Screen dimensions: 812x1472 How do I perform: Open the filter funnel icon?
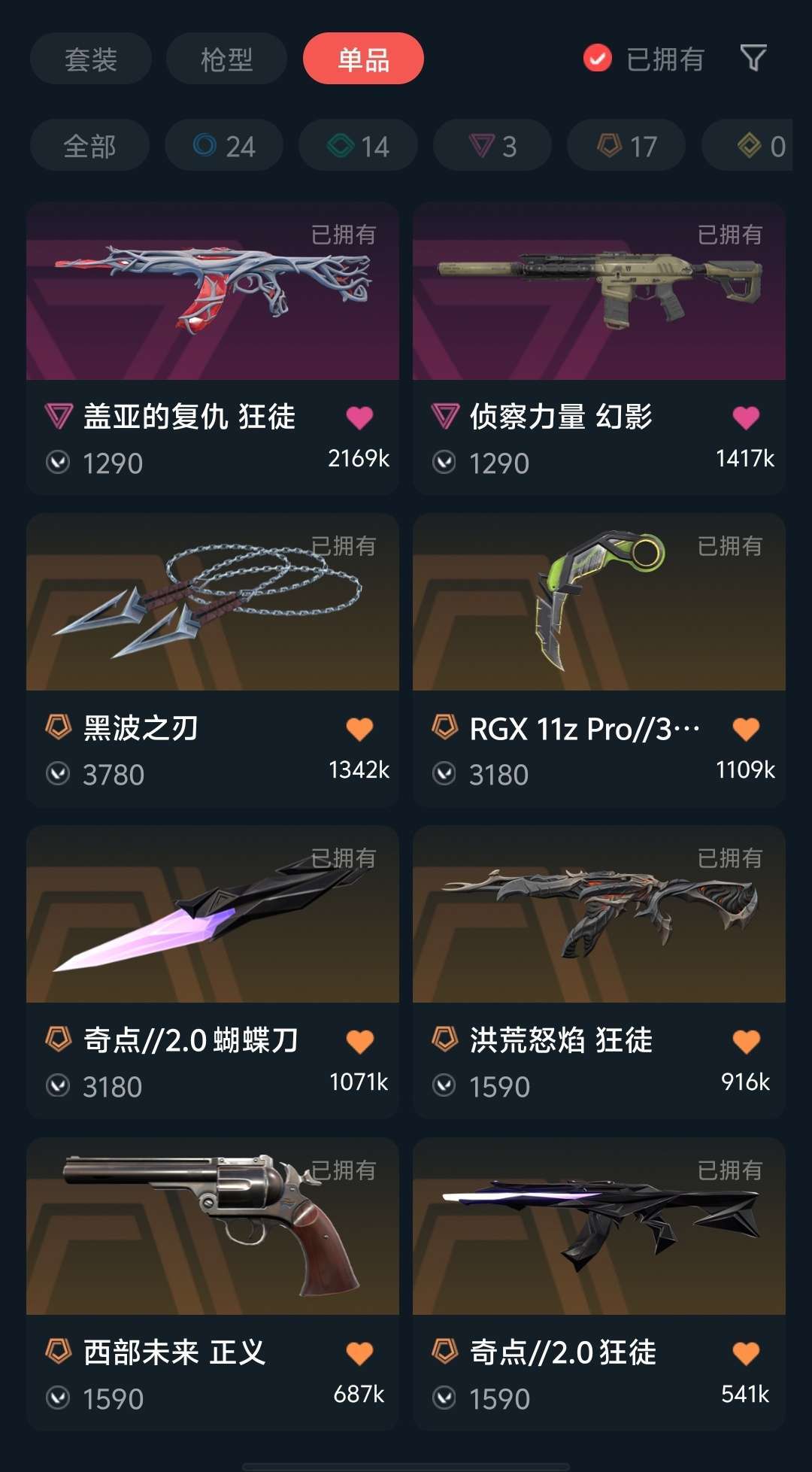click(x=753, y=59)
